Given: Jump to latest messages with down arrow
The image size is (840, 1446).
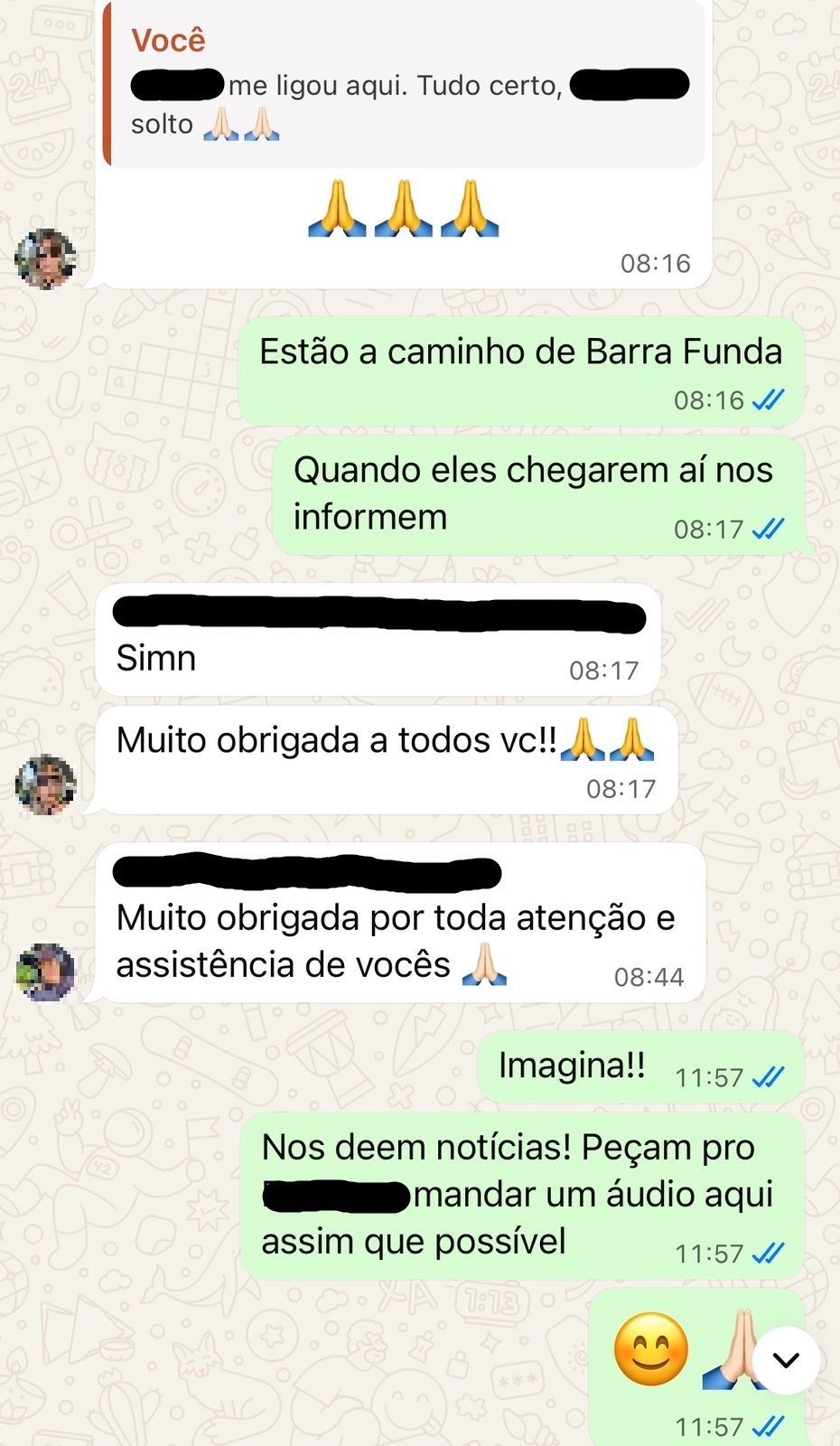Looking at the screenshot, I should pos(786,1359).
